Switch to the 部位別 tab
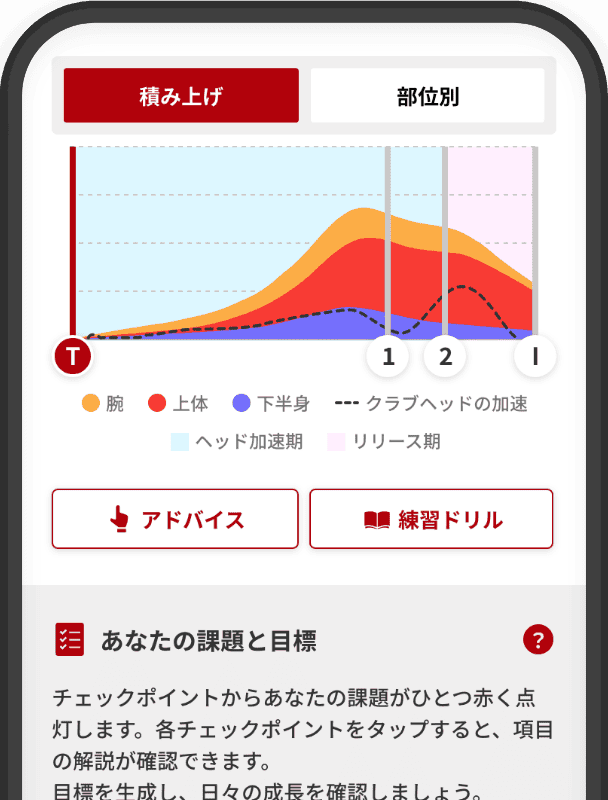Viewport: 608px width, 800px height. point(427,96)
